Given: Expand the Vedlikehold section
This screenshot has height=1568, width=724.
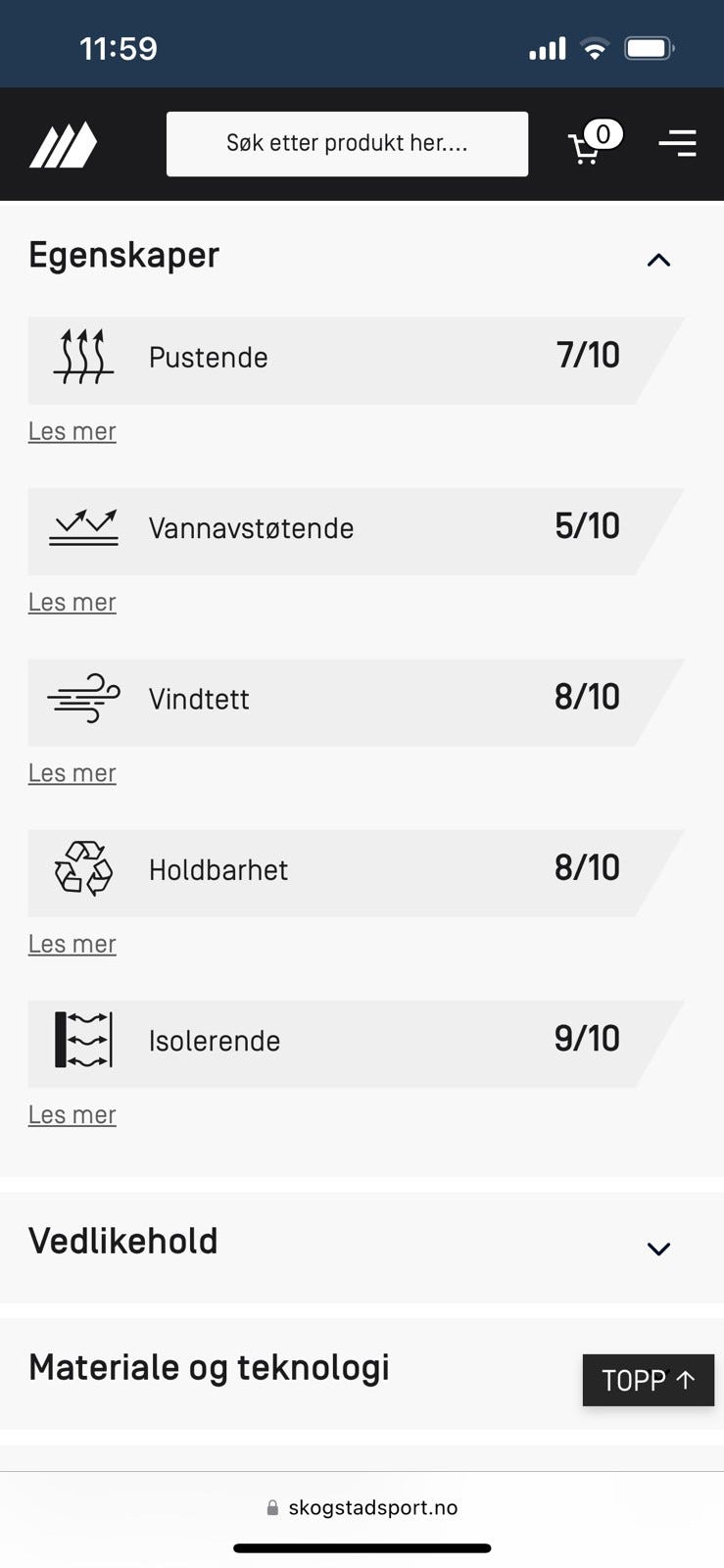Looking at the screenshot, I should click(658, 1248).
